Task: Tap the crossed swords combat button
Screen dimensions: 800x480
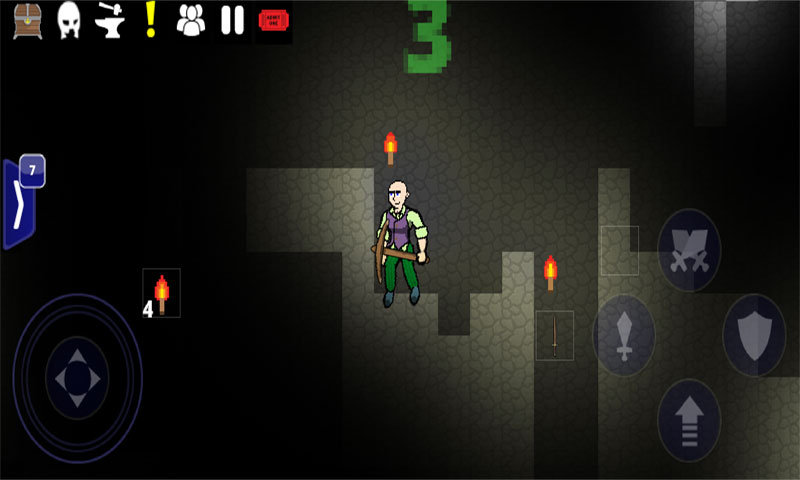Action: point(689,250)
